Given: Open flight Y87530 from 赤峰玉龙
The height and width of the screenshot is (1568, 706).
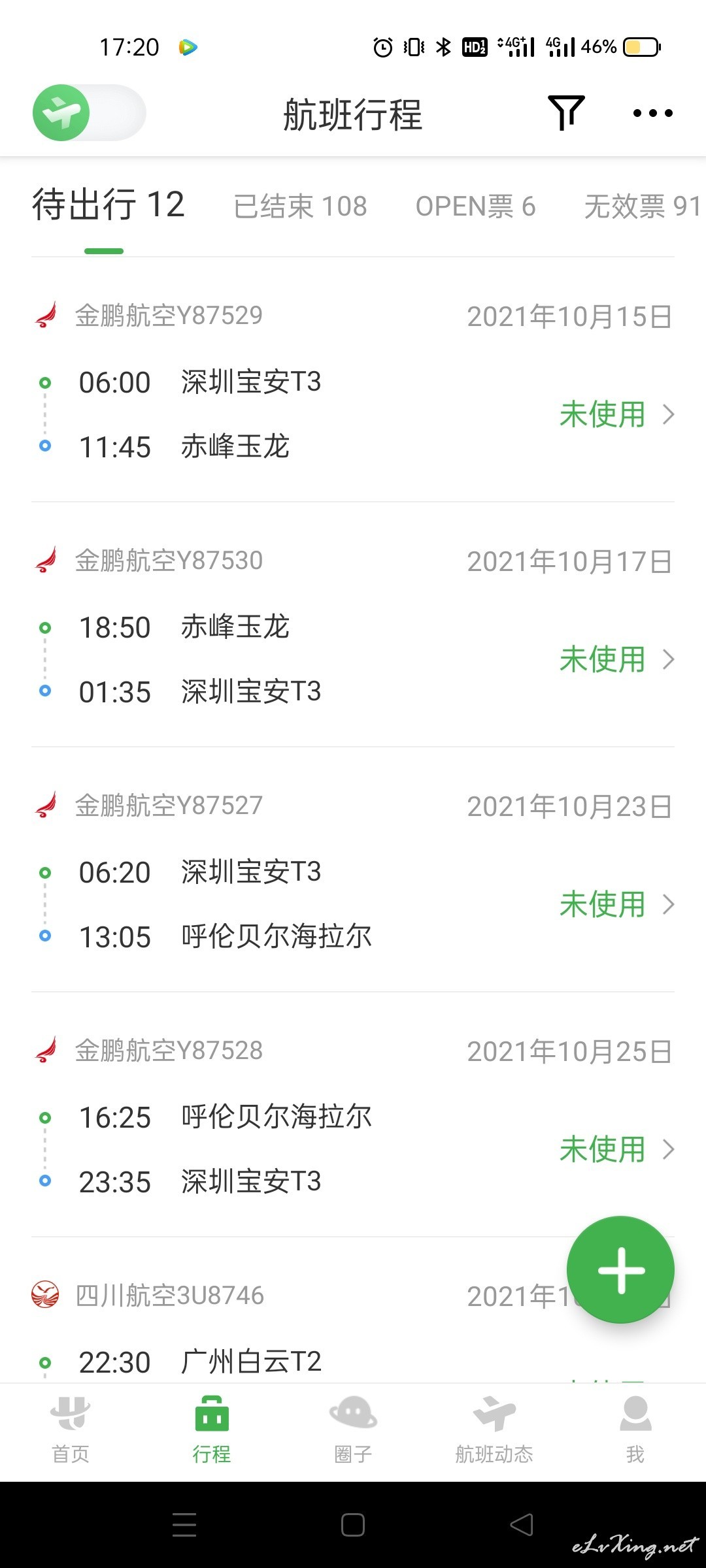Looking at the screenshot, I should pyautogui.click(x=353, y=625).
